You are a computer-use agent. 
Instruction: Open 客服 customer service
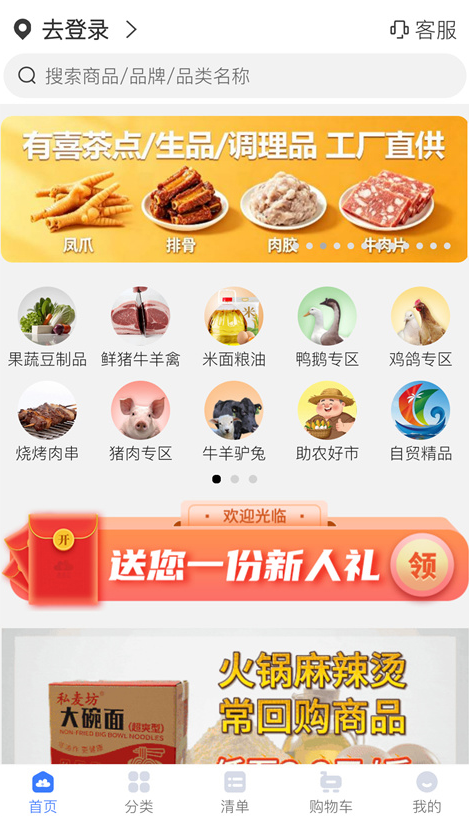(424, 30)
